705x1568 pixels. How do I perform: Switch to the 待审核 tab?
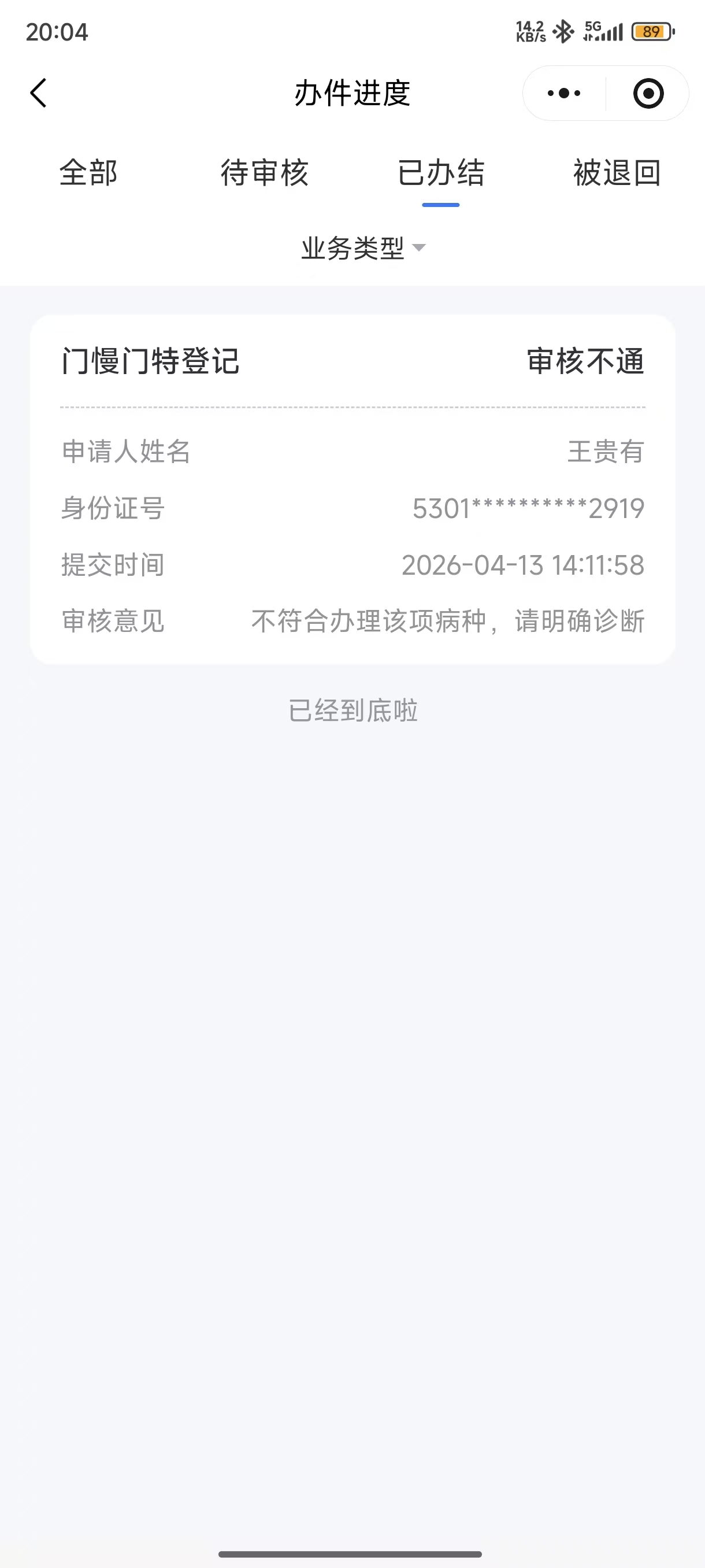click(265, 173)
